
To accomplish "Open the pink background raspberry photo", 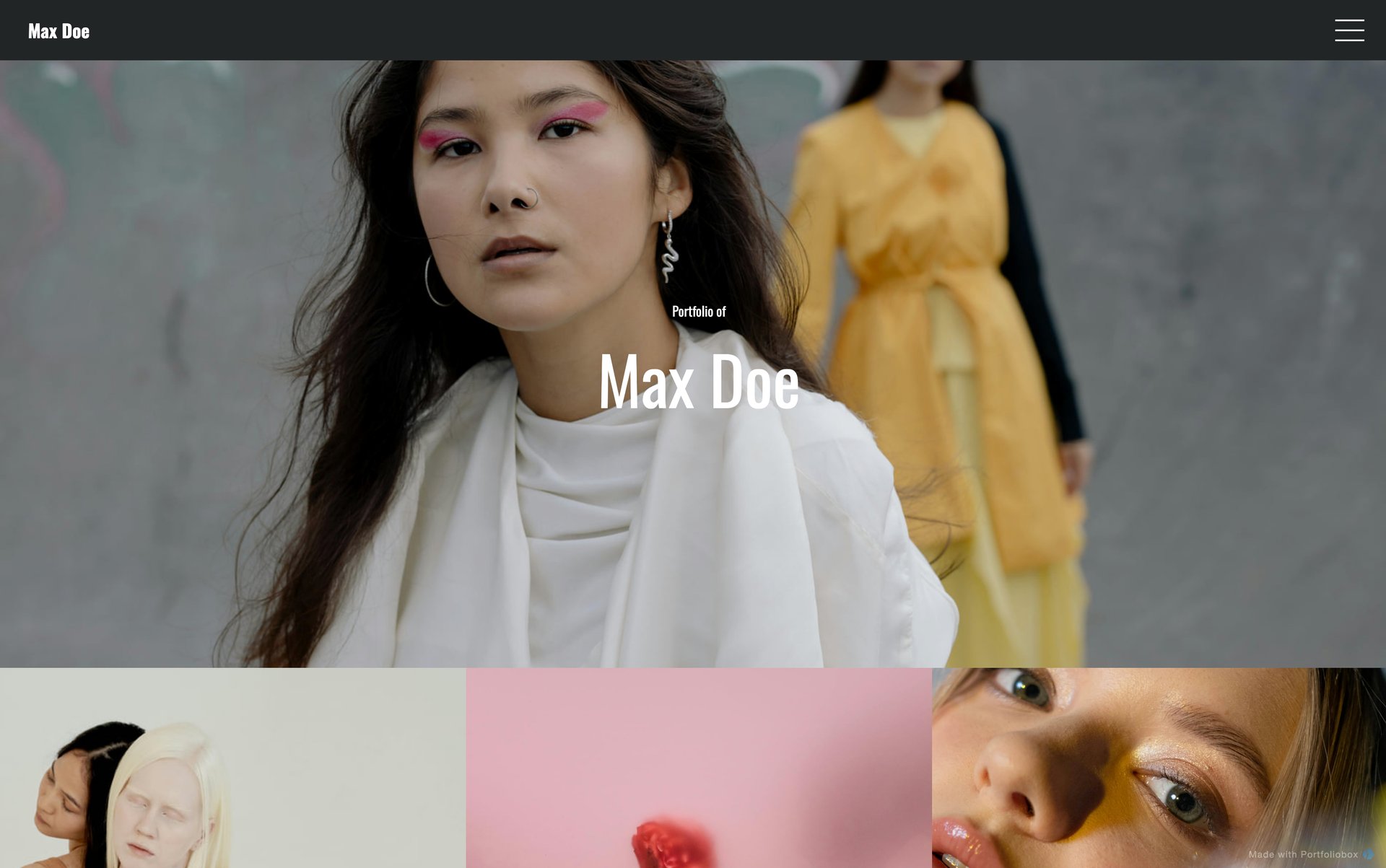I will (698, 768).
